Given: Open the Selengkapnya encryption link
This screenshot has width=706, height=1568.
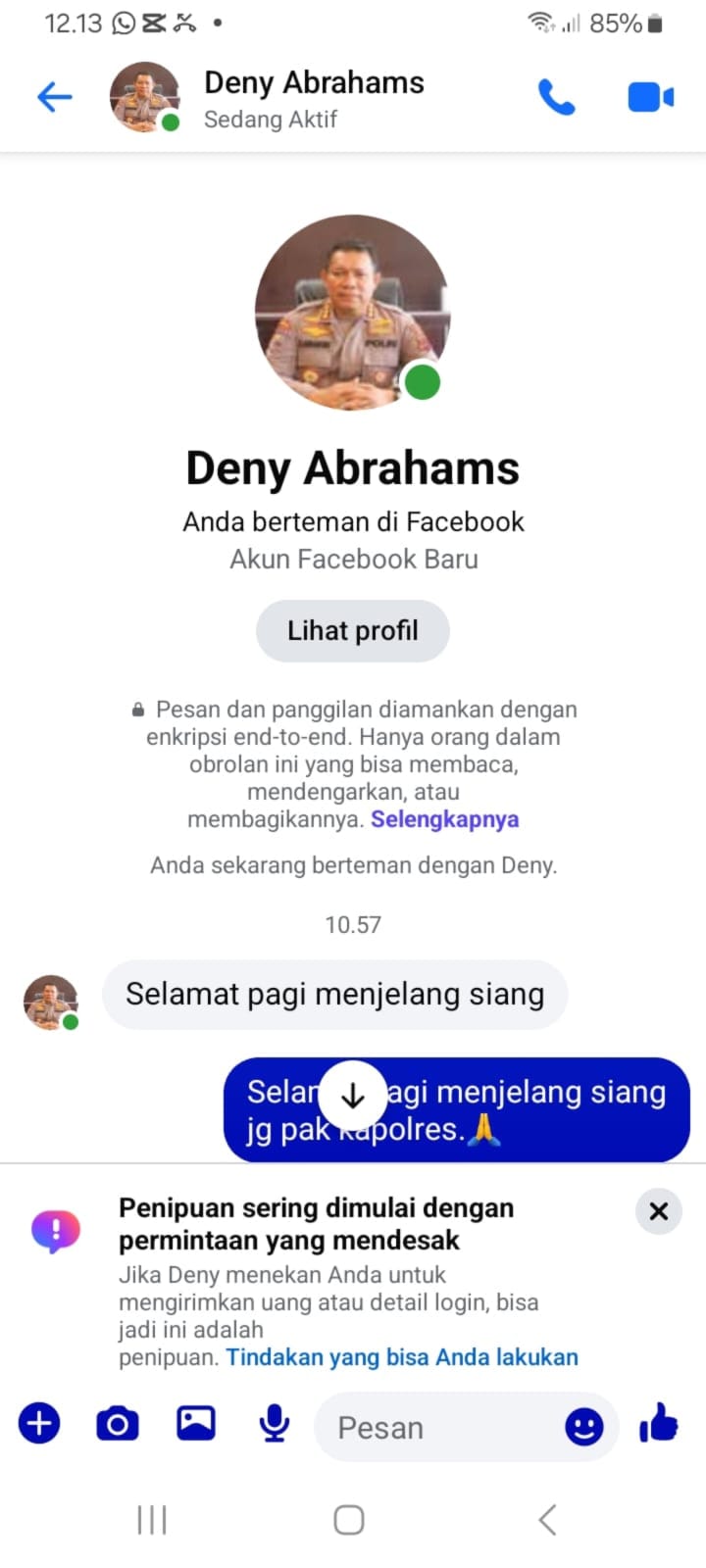Looking at the screenshot, I should point(444,819).
